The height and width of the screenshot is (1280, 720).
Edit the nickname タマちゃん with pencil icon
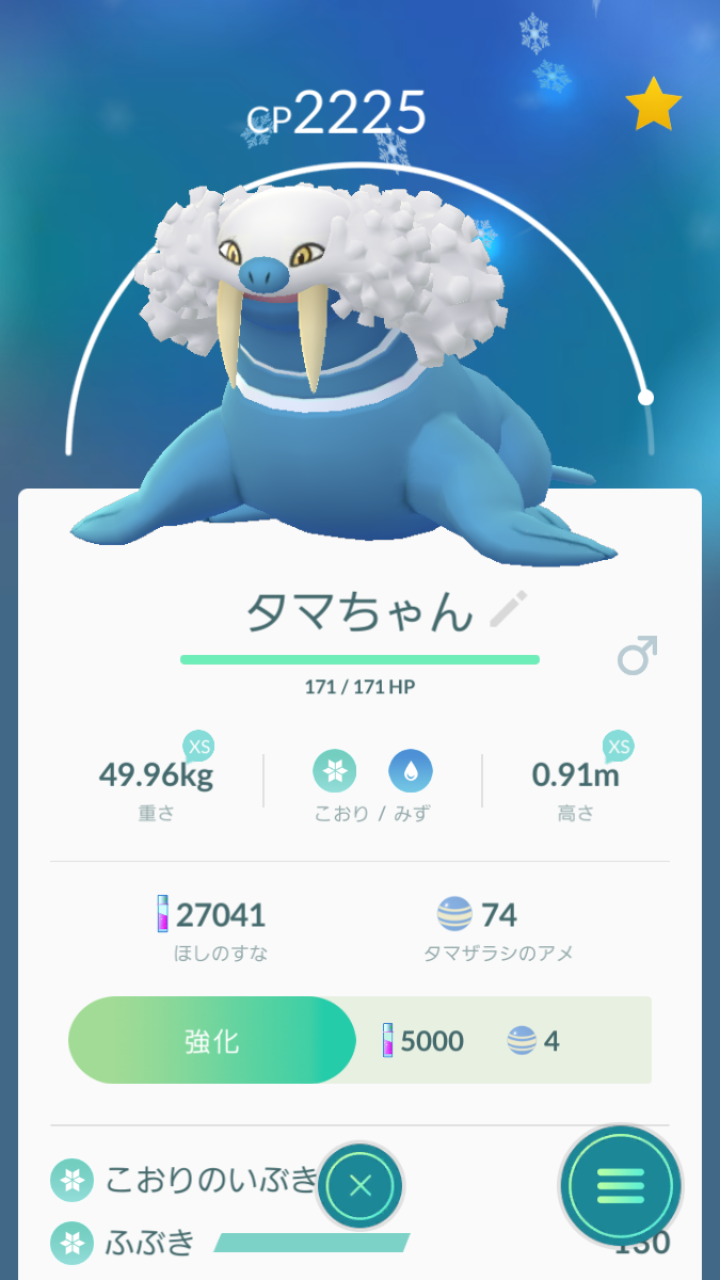pos(508,609)
